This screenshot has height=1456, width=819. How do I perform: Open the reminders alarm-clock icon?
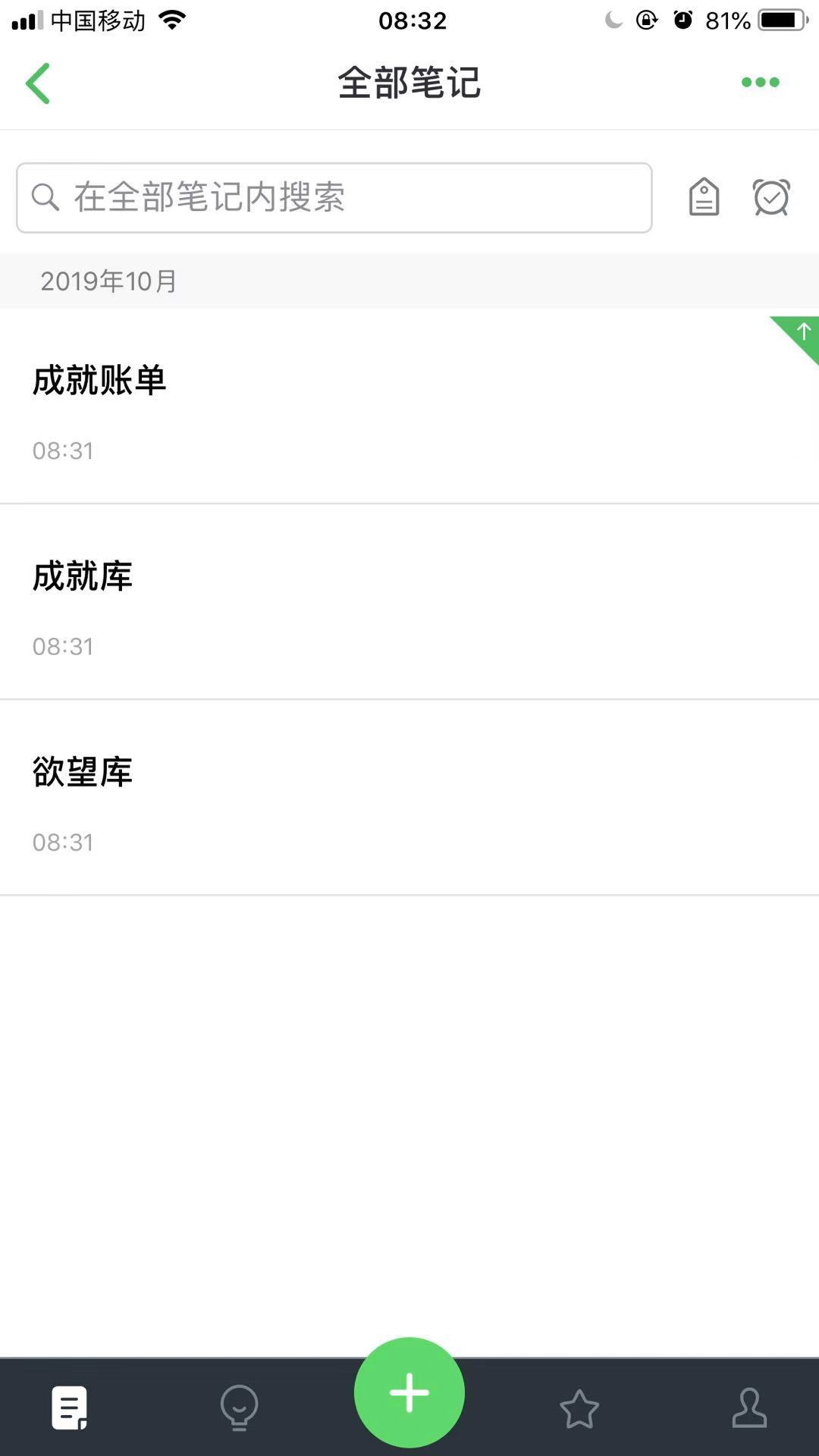[771, 198]
